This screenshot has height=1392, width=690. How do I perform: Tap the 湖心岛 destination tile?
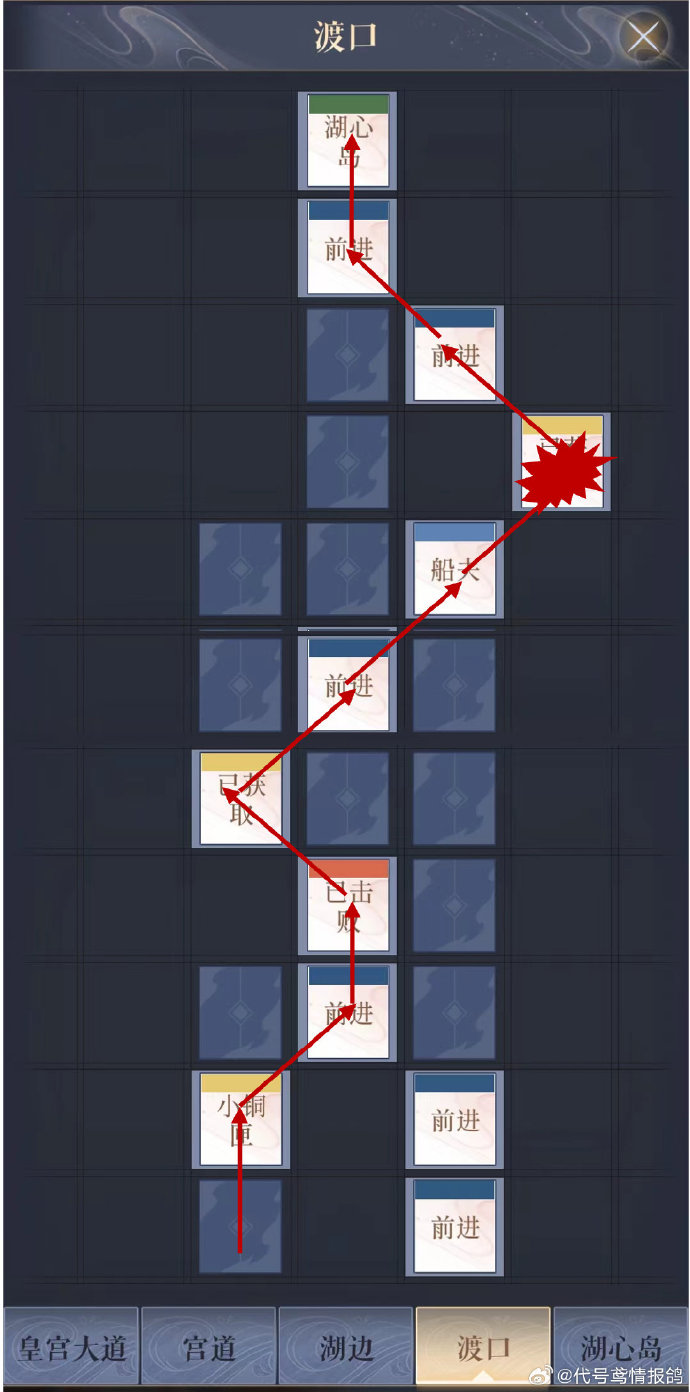point(347,141)
